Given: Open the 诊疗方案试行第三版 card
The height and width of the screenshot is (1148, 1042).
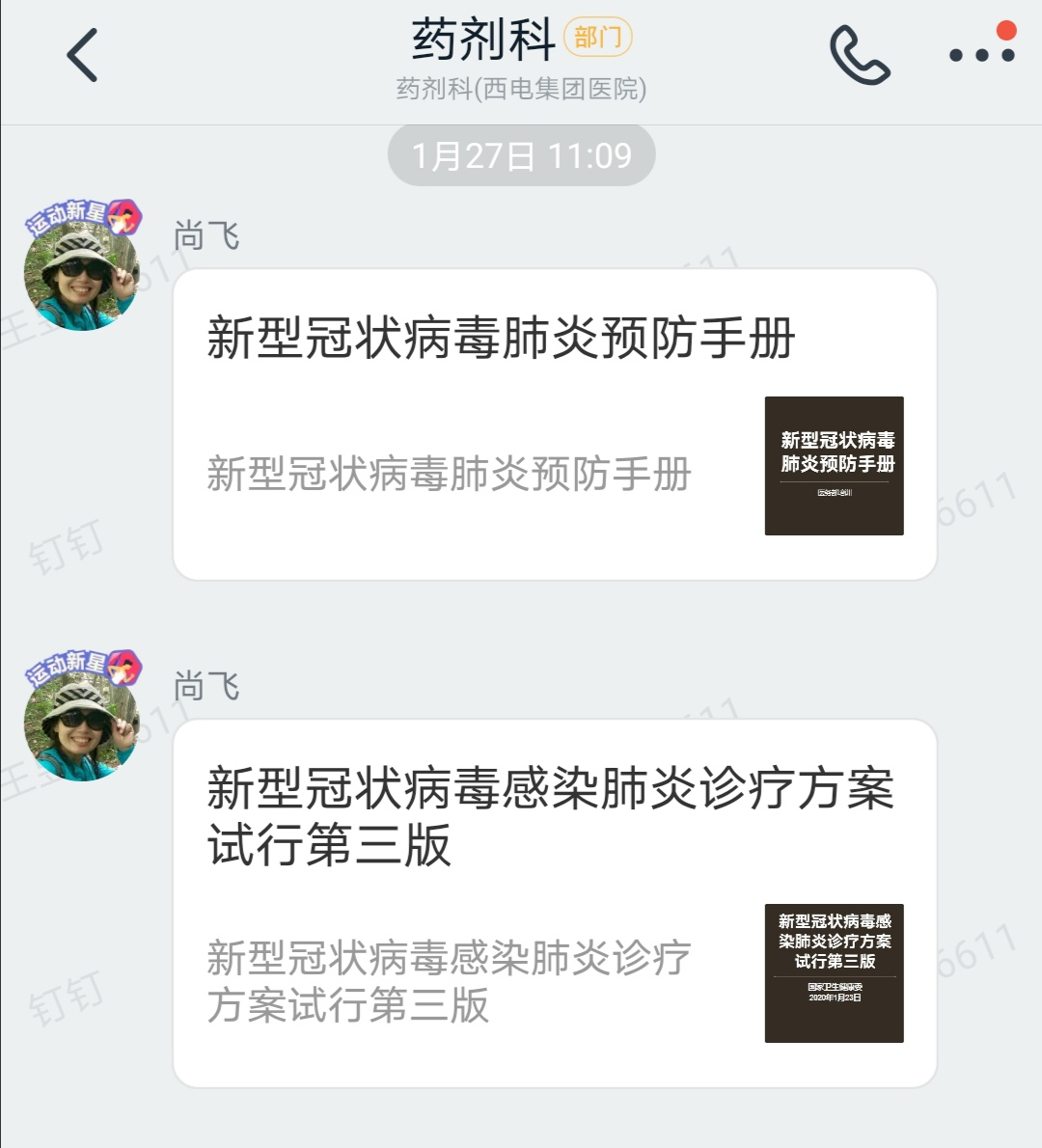Looking at the screenshot, I should pyautogui.click(x=555, y=903).
